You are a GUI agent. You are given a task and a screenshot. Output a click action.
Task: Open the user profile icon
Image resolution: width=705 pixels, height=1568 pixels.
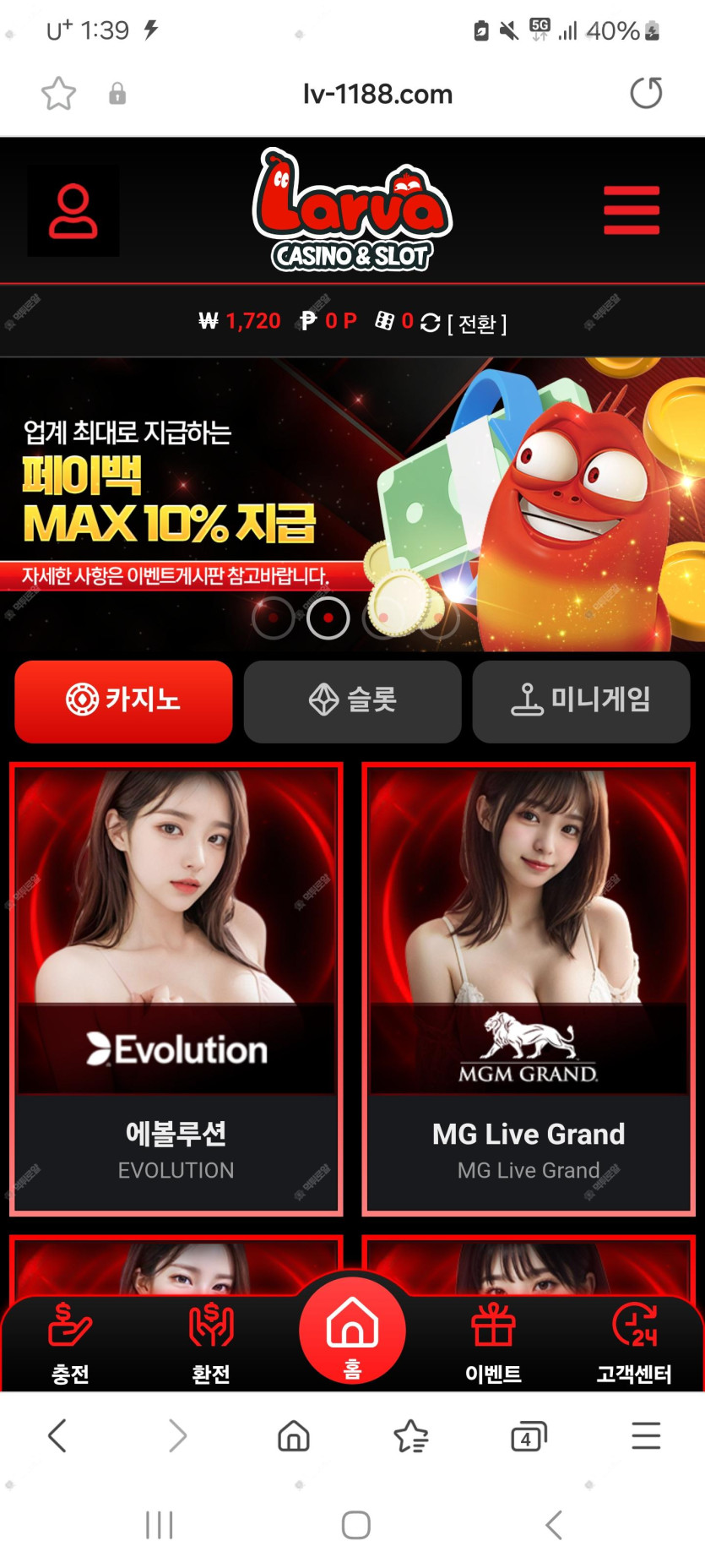coord(73,211)
